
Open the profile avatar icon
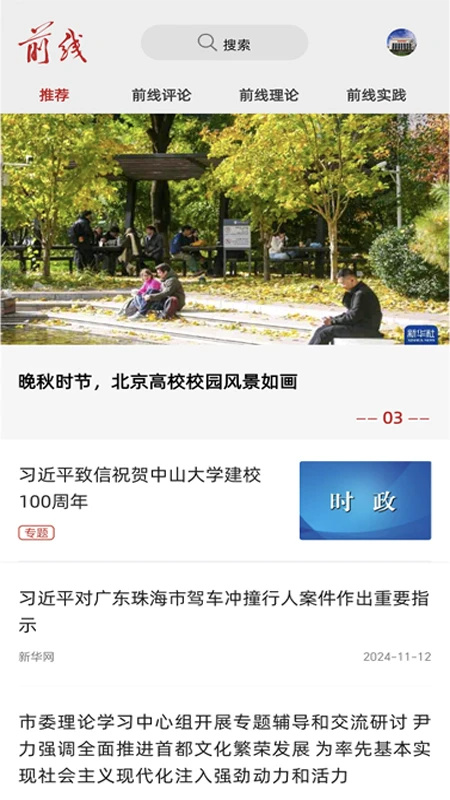[402, 42]
